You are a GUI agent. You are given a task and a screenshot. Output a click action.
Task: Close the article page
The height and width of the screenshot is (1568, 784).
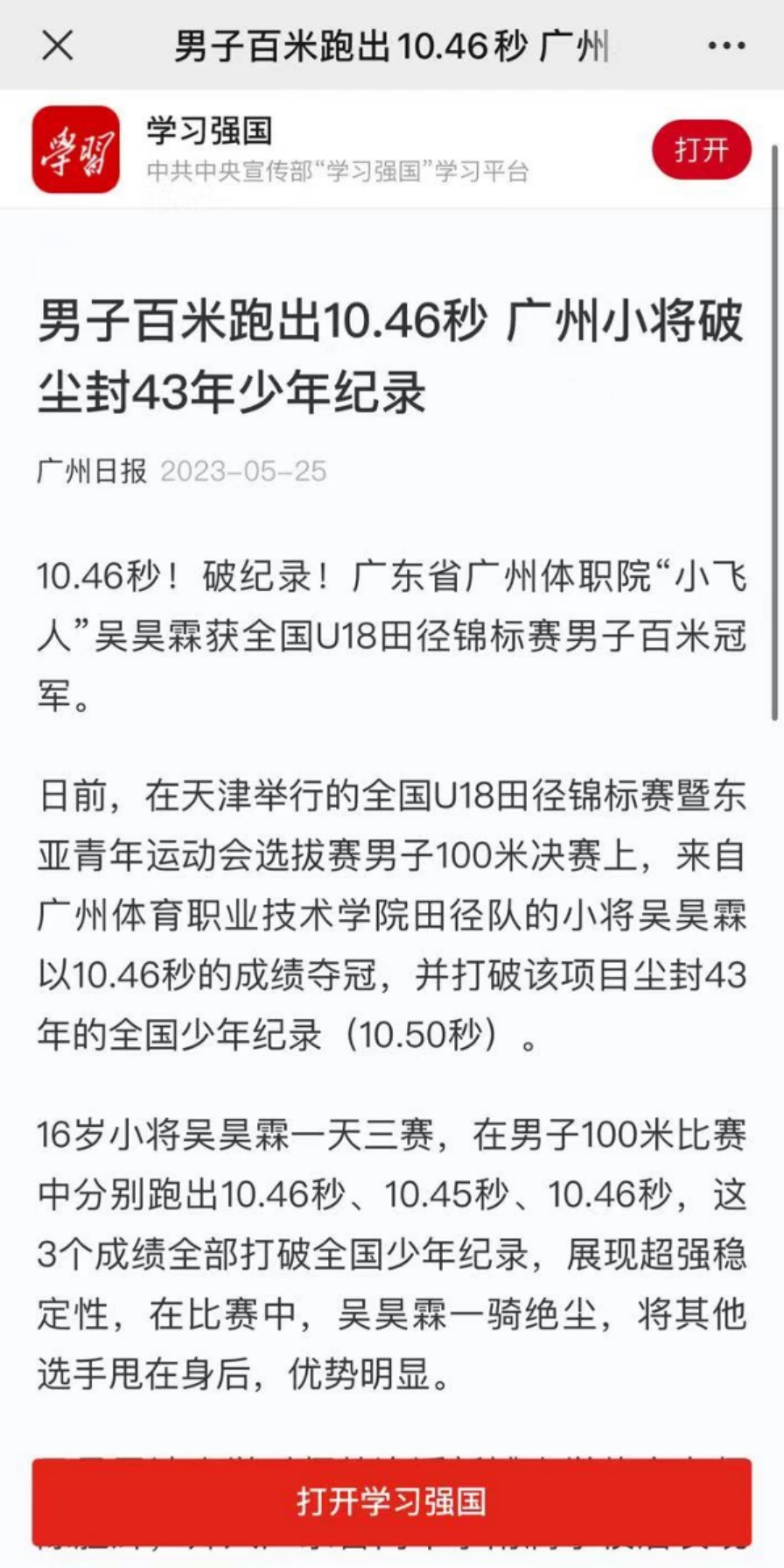pyautogui.click(x=58, y=46)
